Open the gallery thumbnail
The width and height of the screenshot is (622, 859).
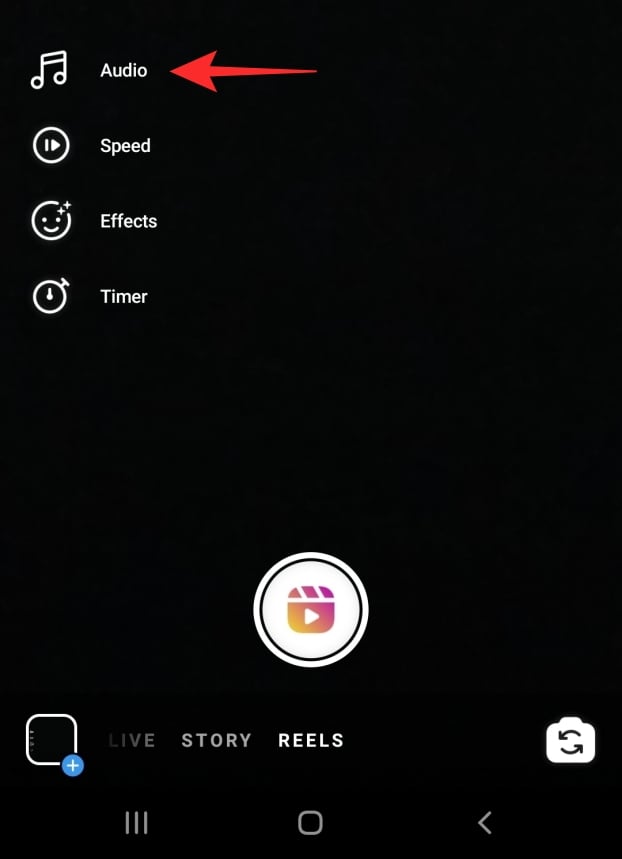click(52, 741)
